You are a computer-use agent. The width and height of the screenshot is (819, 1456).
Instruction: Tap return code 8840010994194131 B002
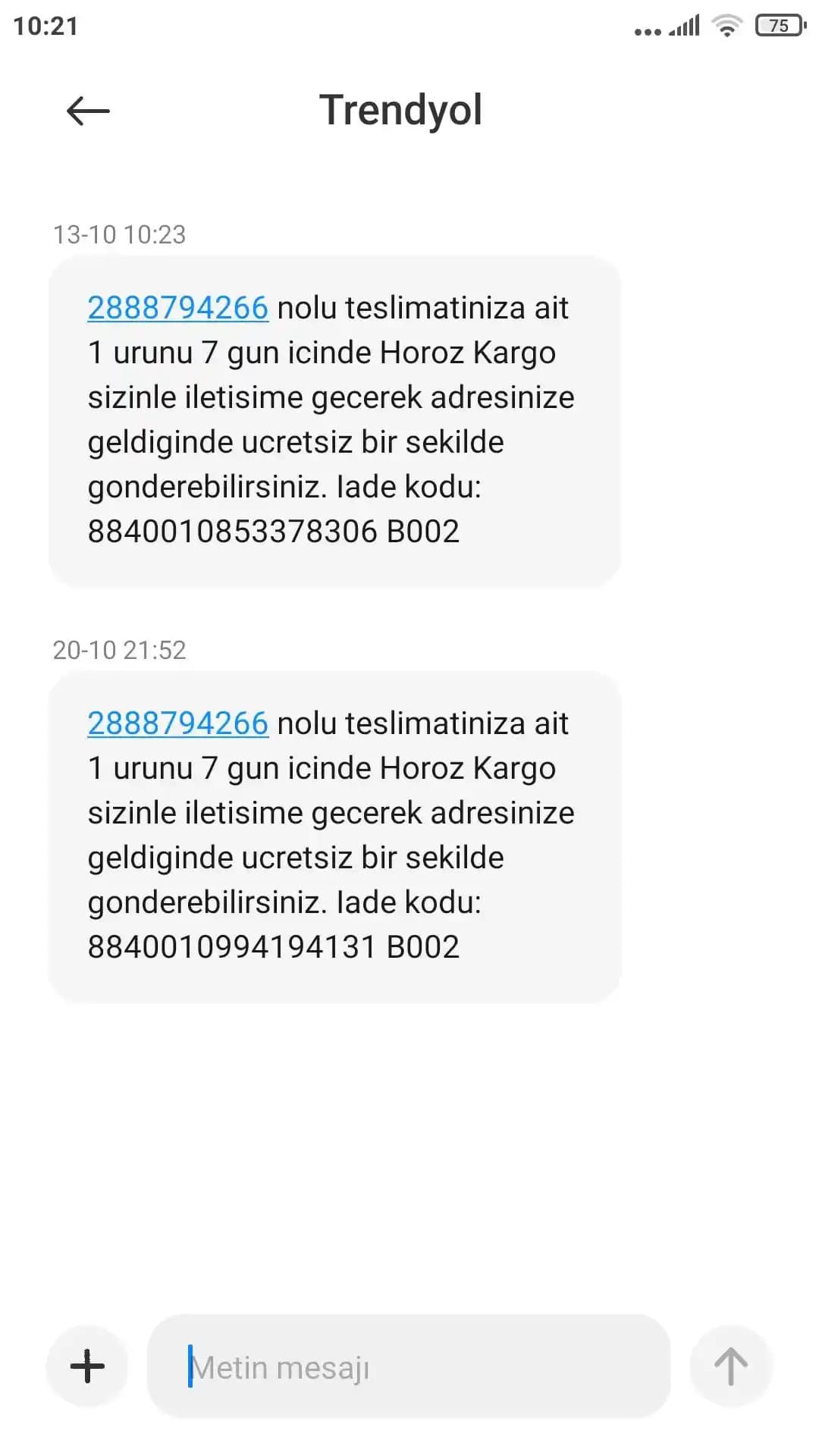click(x=271, y=946)
